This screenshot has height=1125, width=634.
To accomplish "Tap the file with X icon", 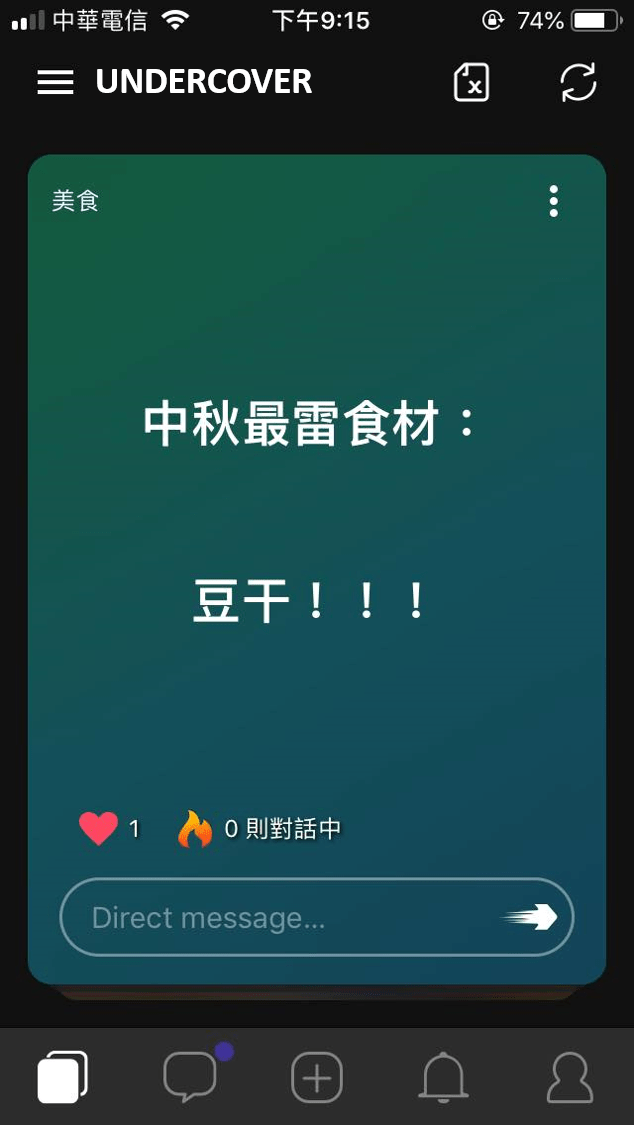I will 472,82.
